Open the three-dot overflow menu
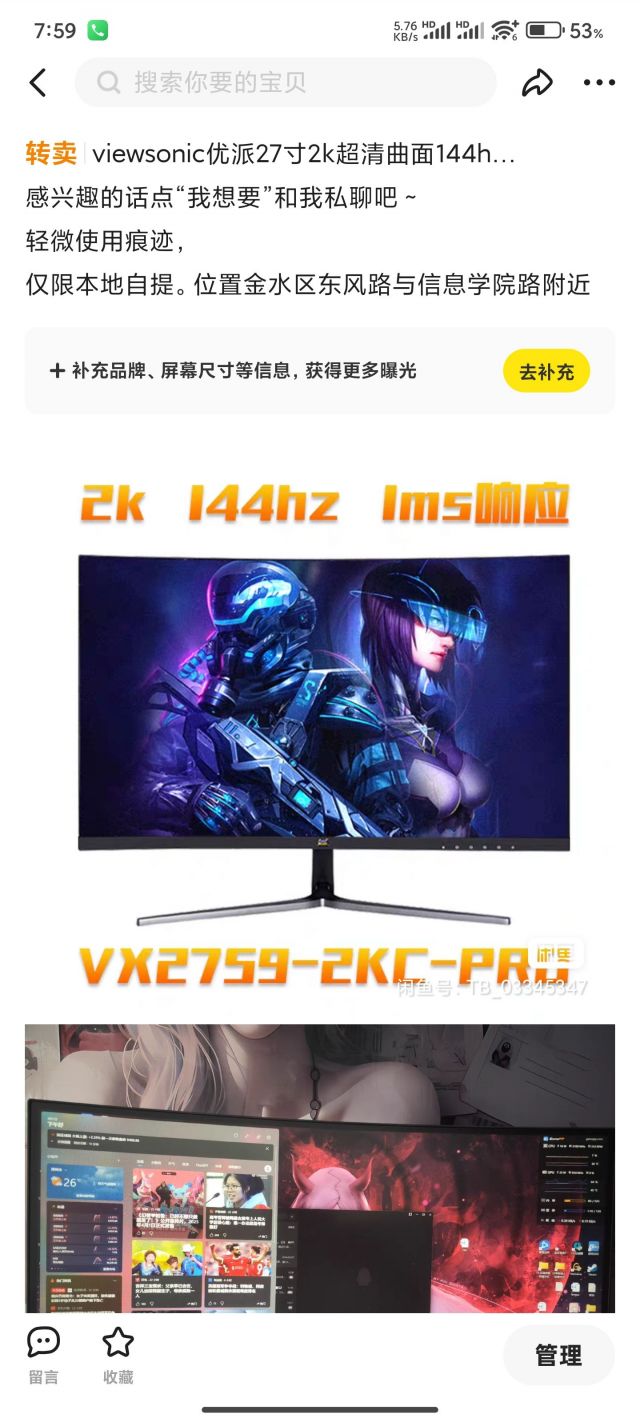Viewport: 640px width, 1422px height. pos(599,83)
